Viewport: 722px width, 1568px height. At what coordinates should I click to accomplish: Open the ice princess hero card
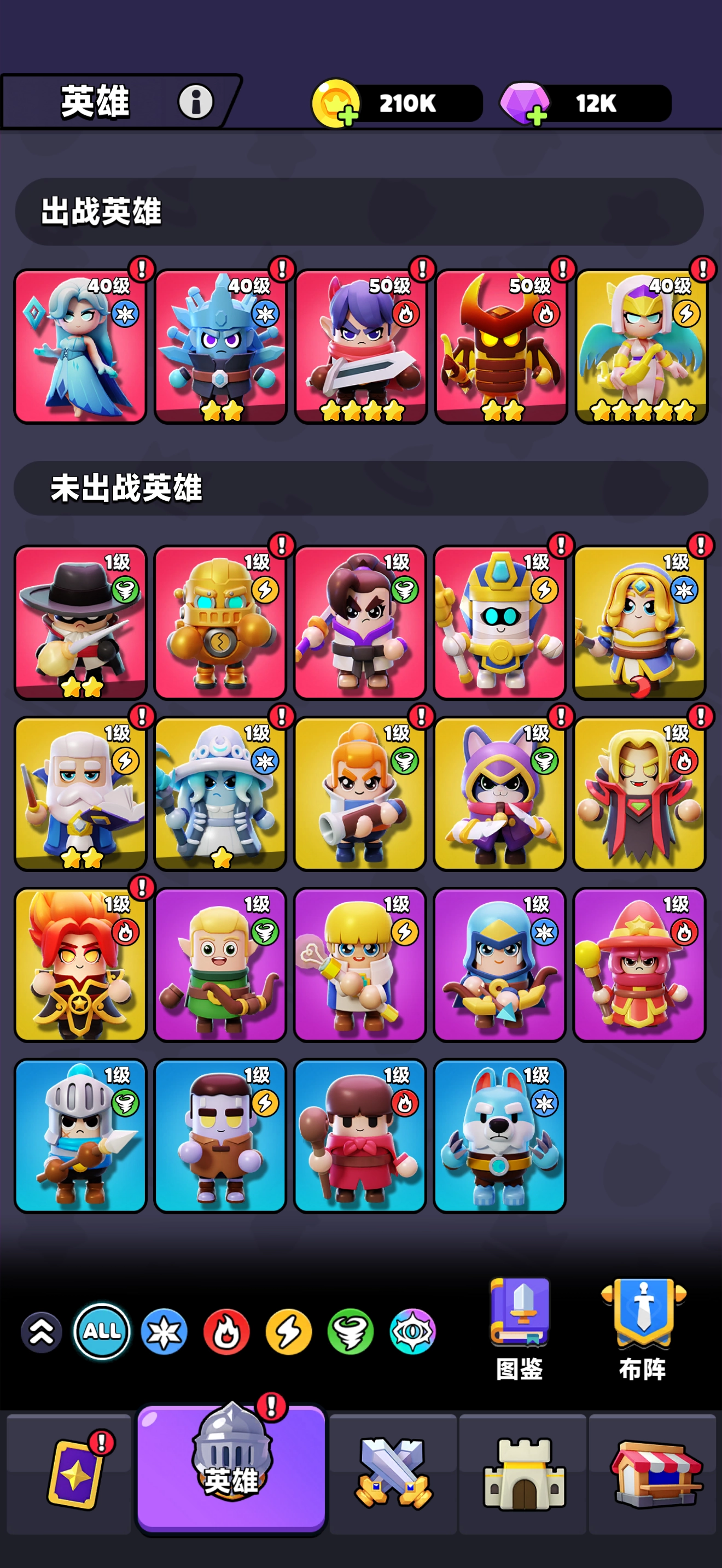click(x=80, y=346)
